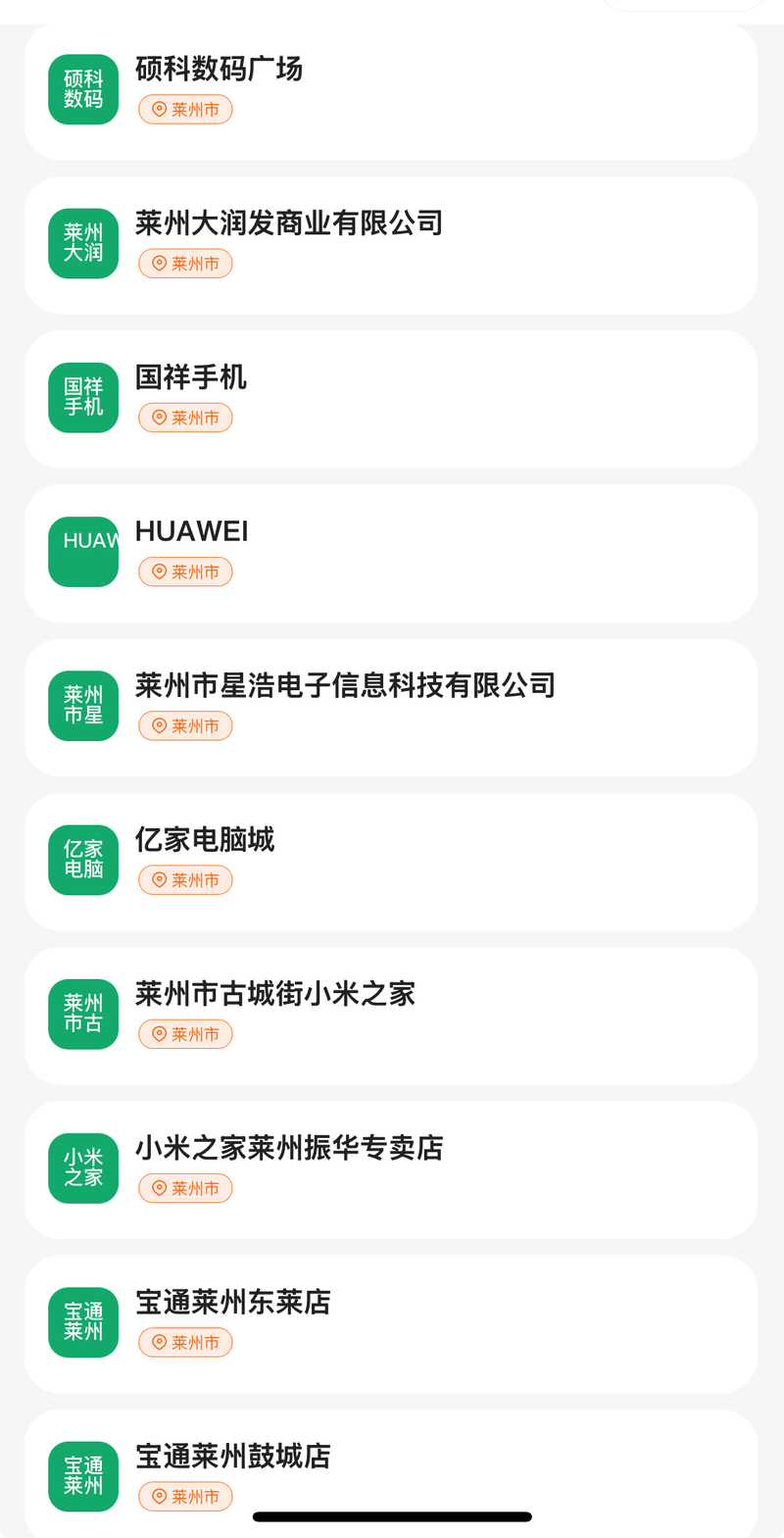The width and height of the screenshot is (784, 1538).
Task: View 莱州市星浩电子信息科技有限公司 details
Action: (x=390, y=706)
